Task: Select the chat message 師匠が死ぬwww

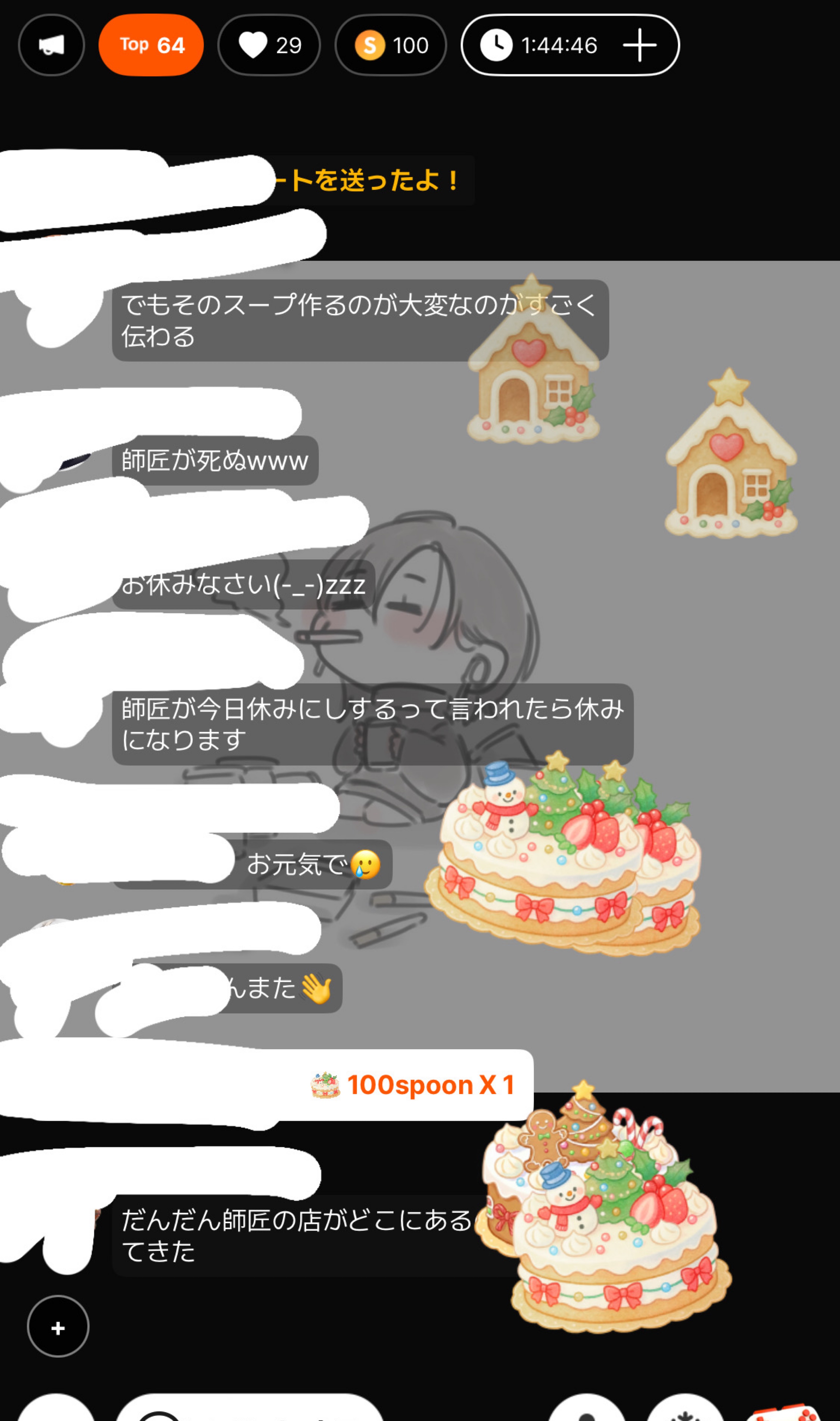Action: coord(215,461)
